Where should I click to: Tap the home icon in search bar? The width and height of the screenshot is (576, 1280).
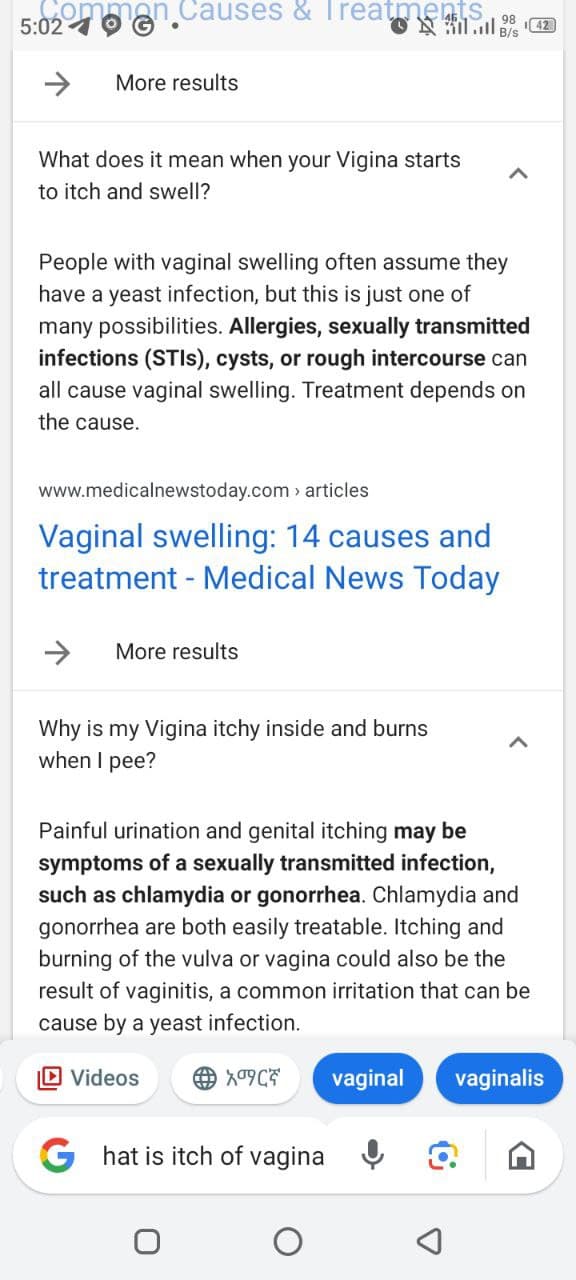pos(520,1158)
